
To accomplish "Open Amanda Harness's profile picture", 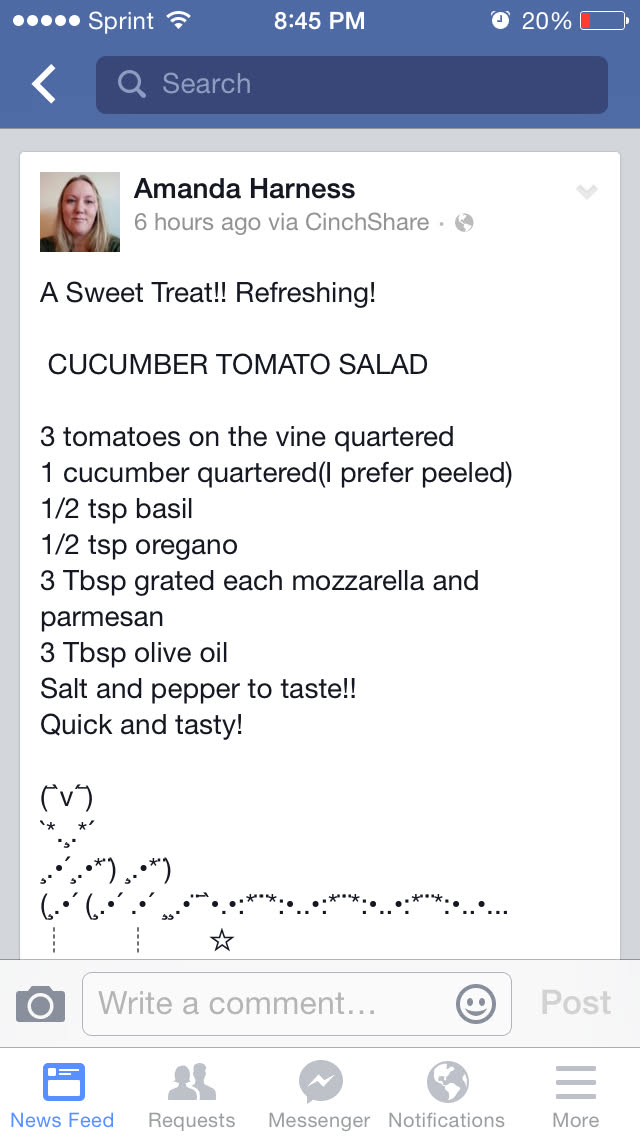I will [x=80, y=212].
